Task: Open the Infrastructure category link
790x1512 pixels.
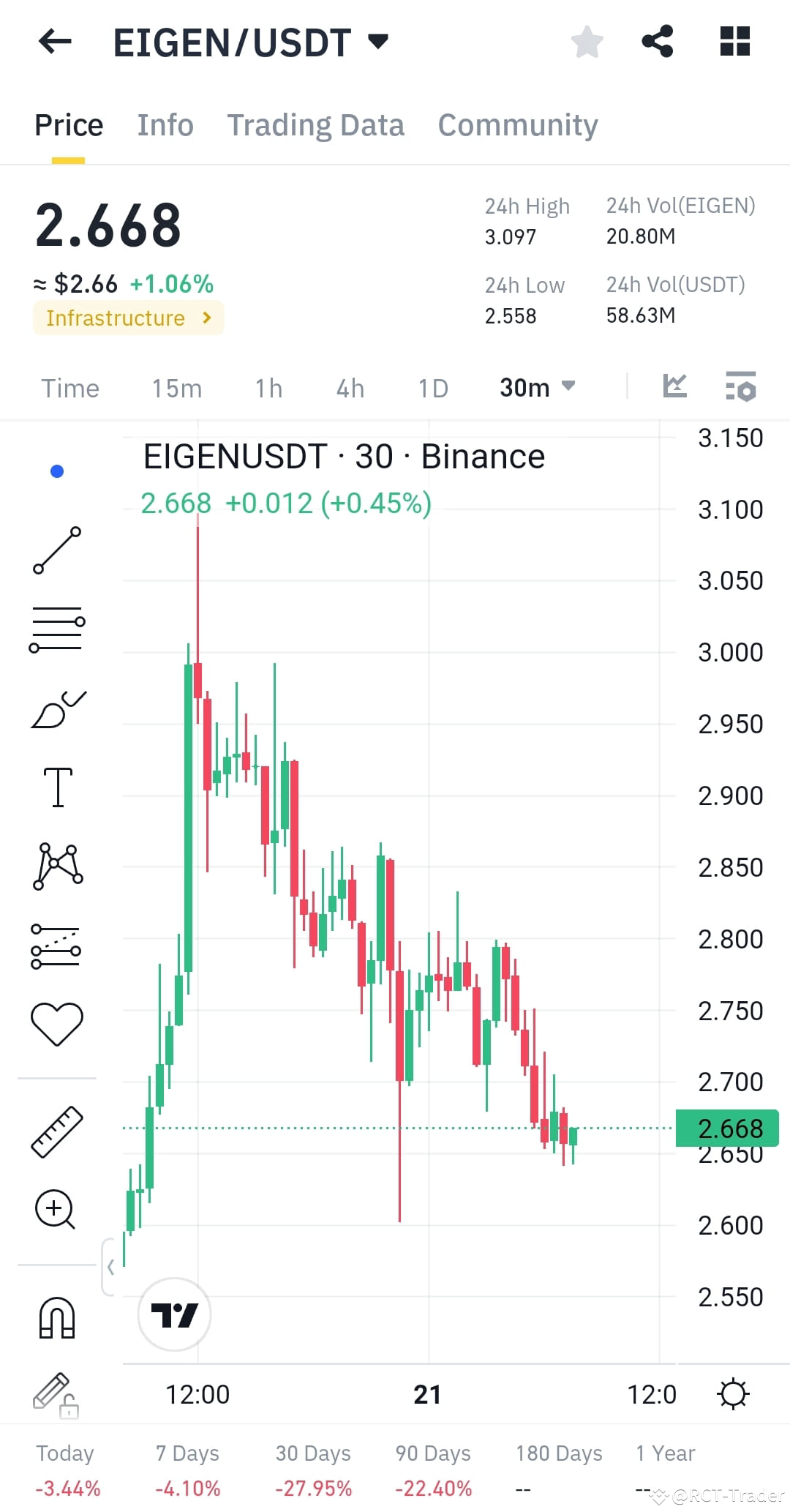Action: click(x=128, y=318)
